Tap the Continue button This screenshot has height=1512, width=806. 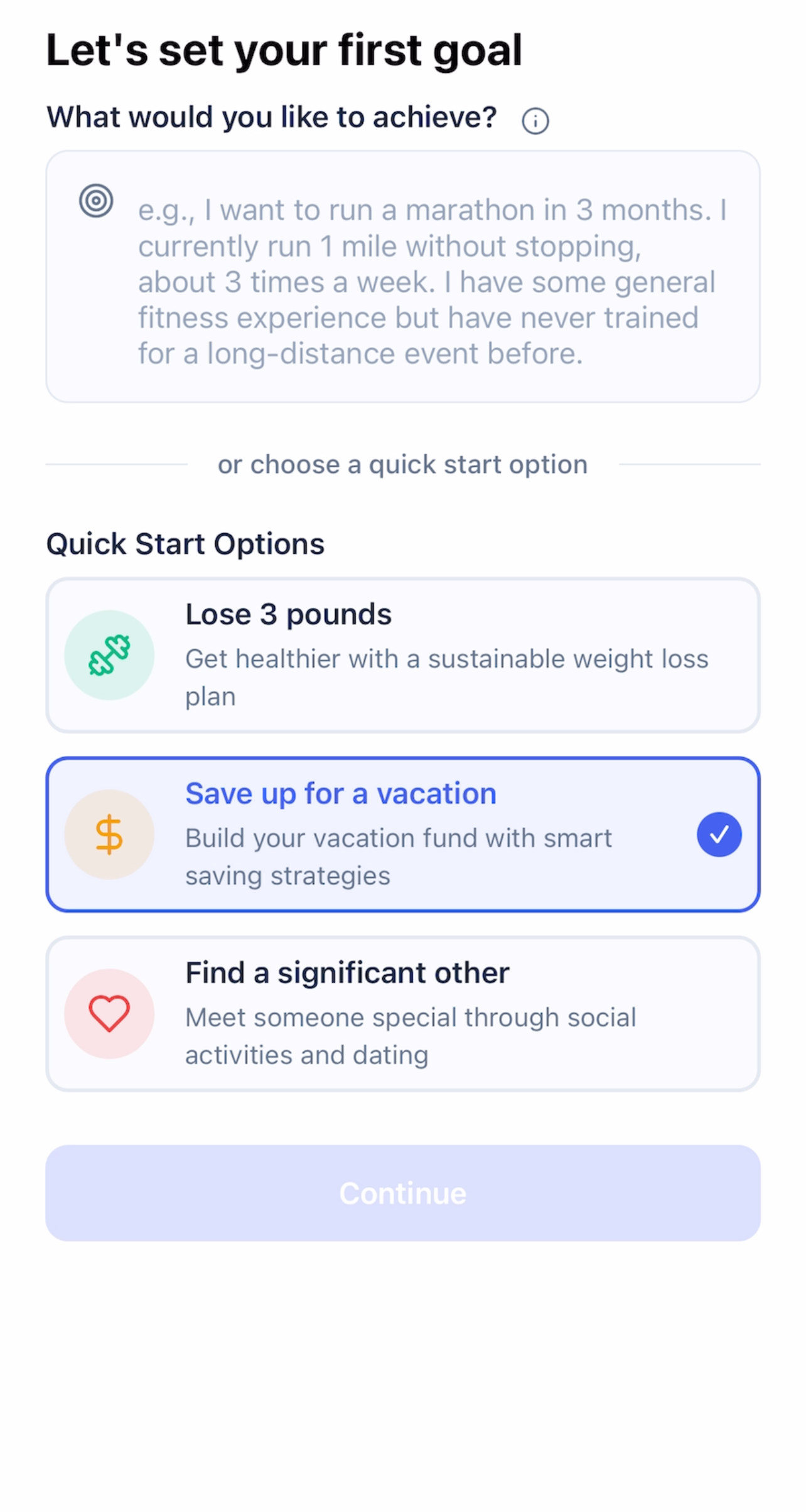coord(403,1193)
